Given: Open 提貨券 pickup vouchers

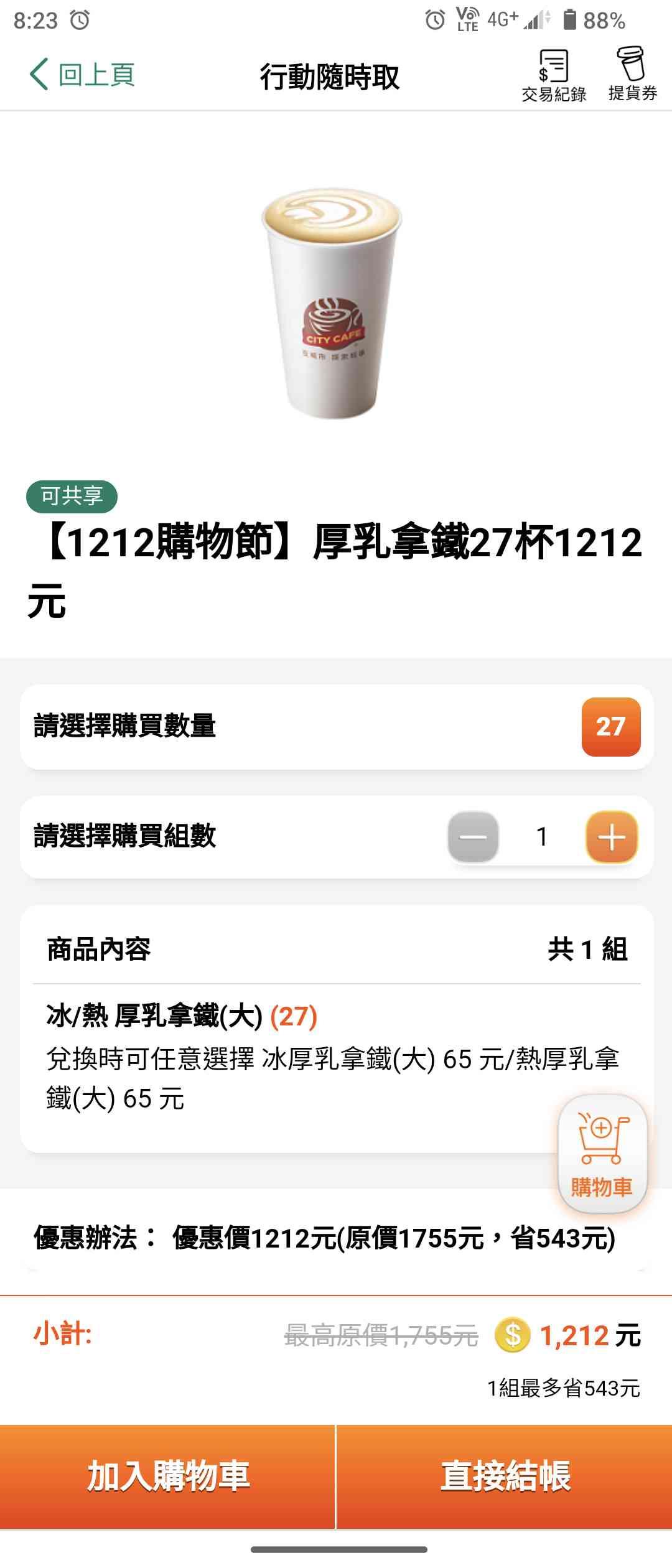Looking at the screenshot, I should [632, 74].
